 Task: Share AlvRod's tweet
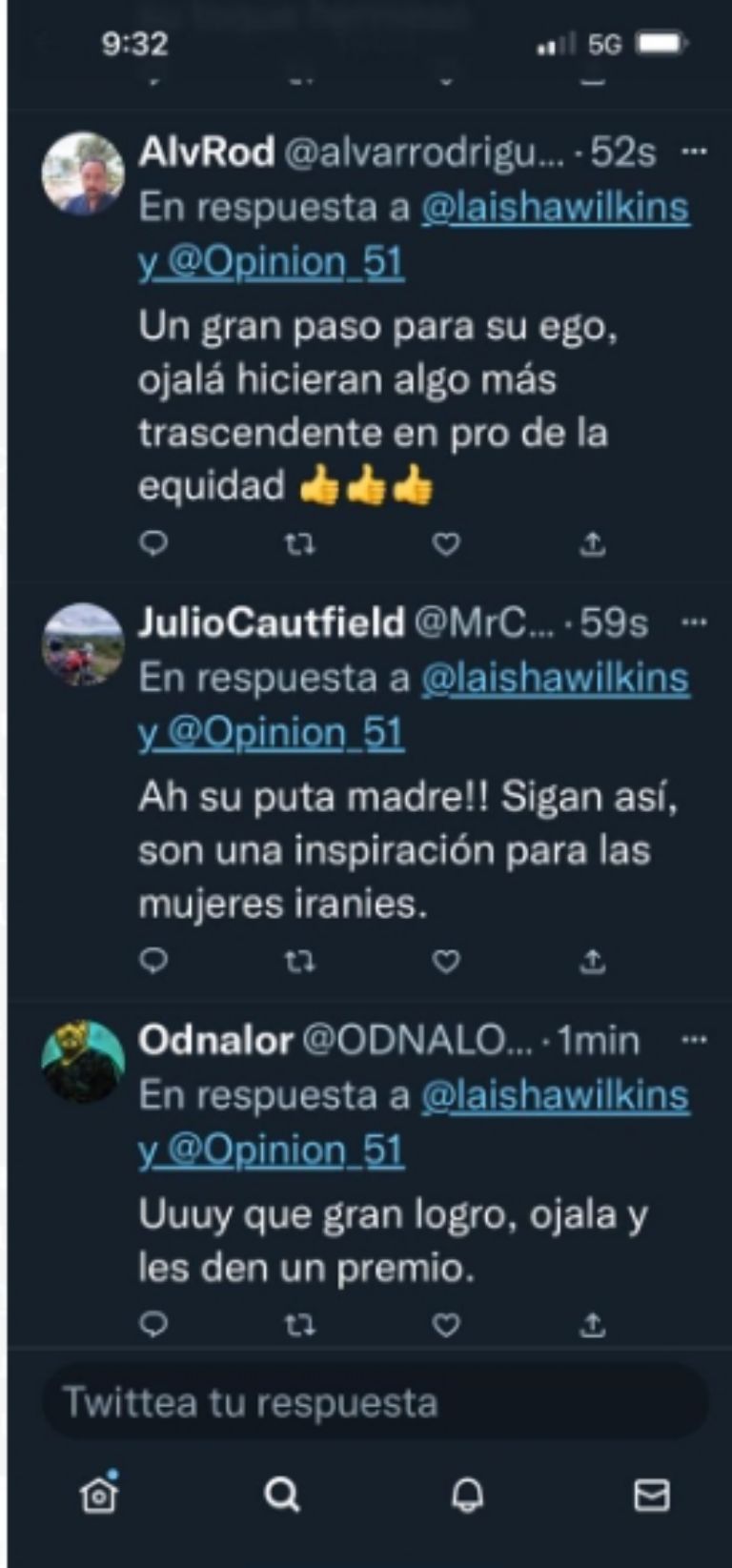[593, 544]
